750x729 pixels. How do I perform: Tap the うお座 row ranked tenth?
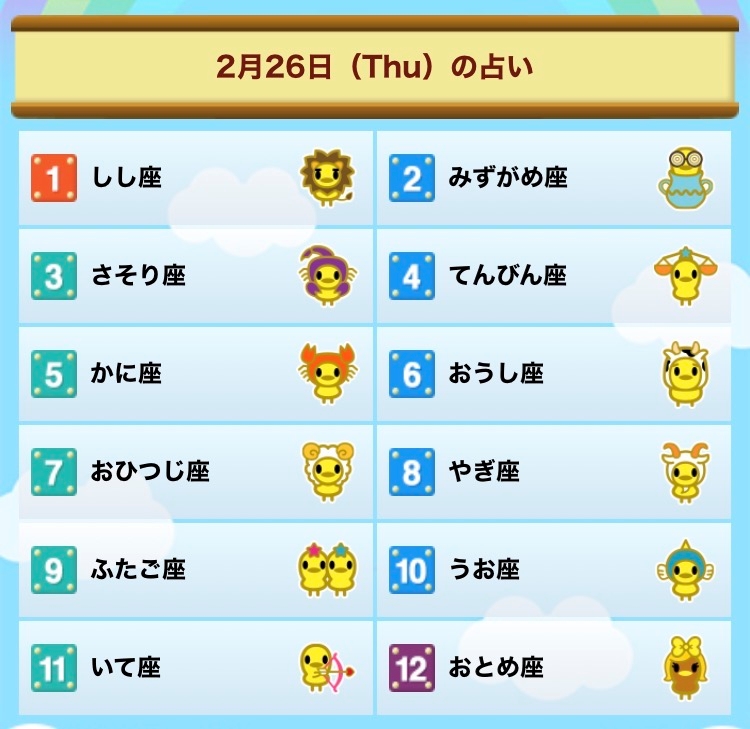[x=554, y=570]
